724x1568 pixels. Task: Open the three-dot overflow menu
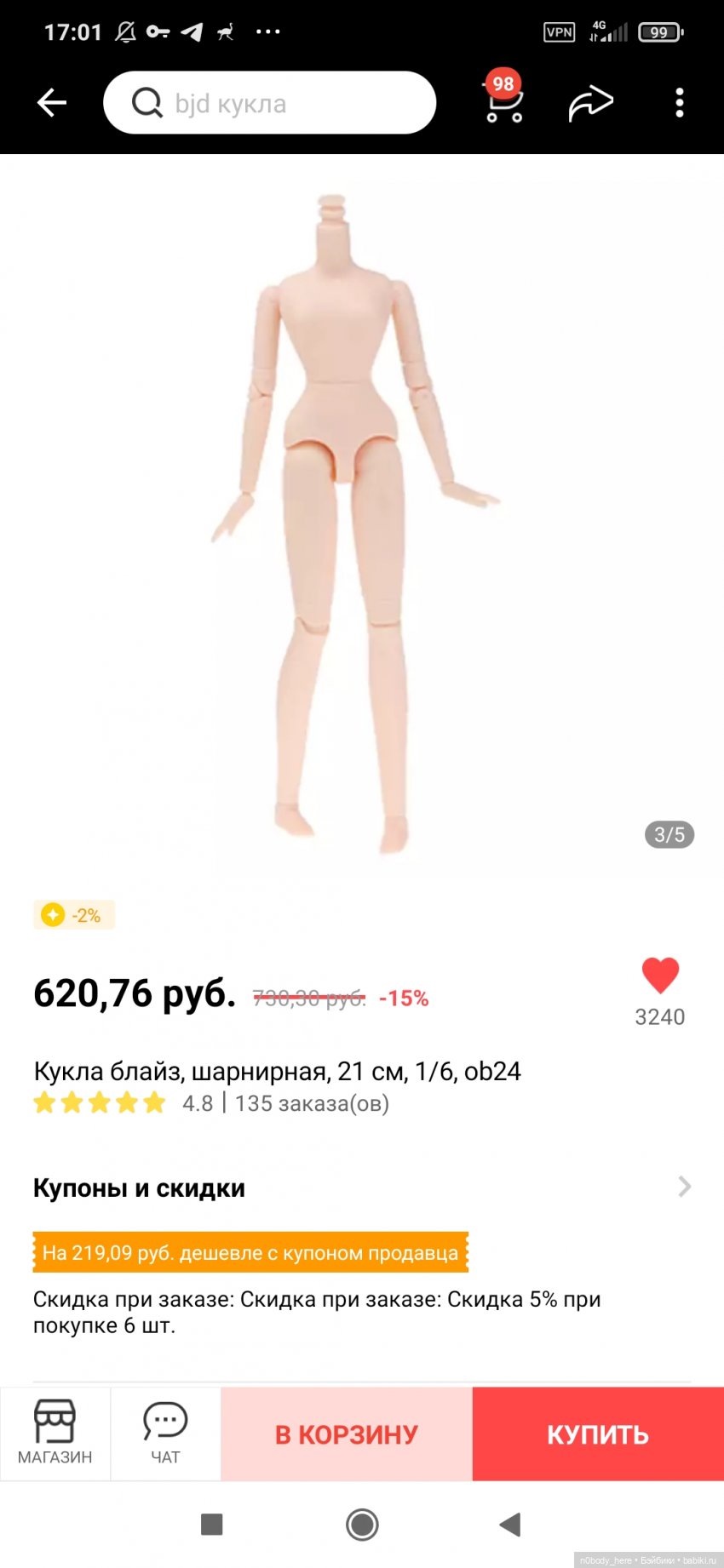point(679,103)
